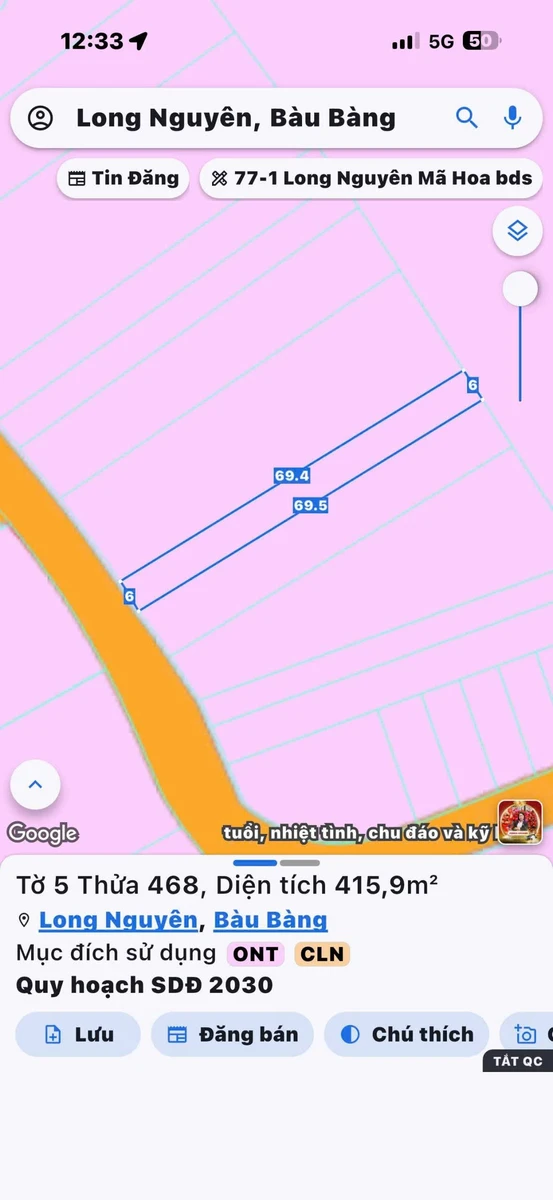Screen dimensions: 553x1200
Task: Dismiss ads with TẮT QC
Action: coord(518,1061)
